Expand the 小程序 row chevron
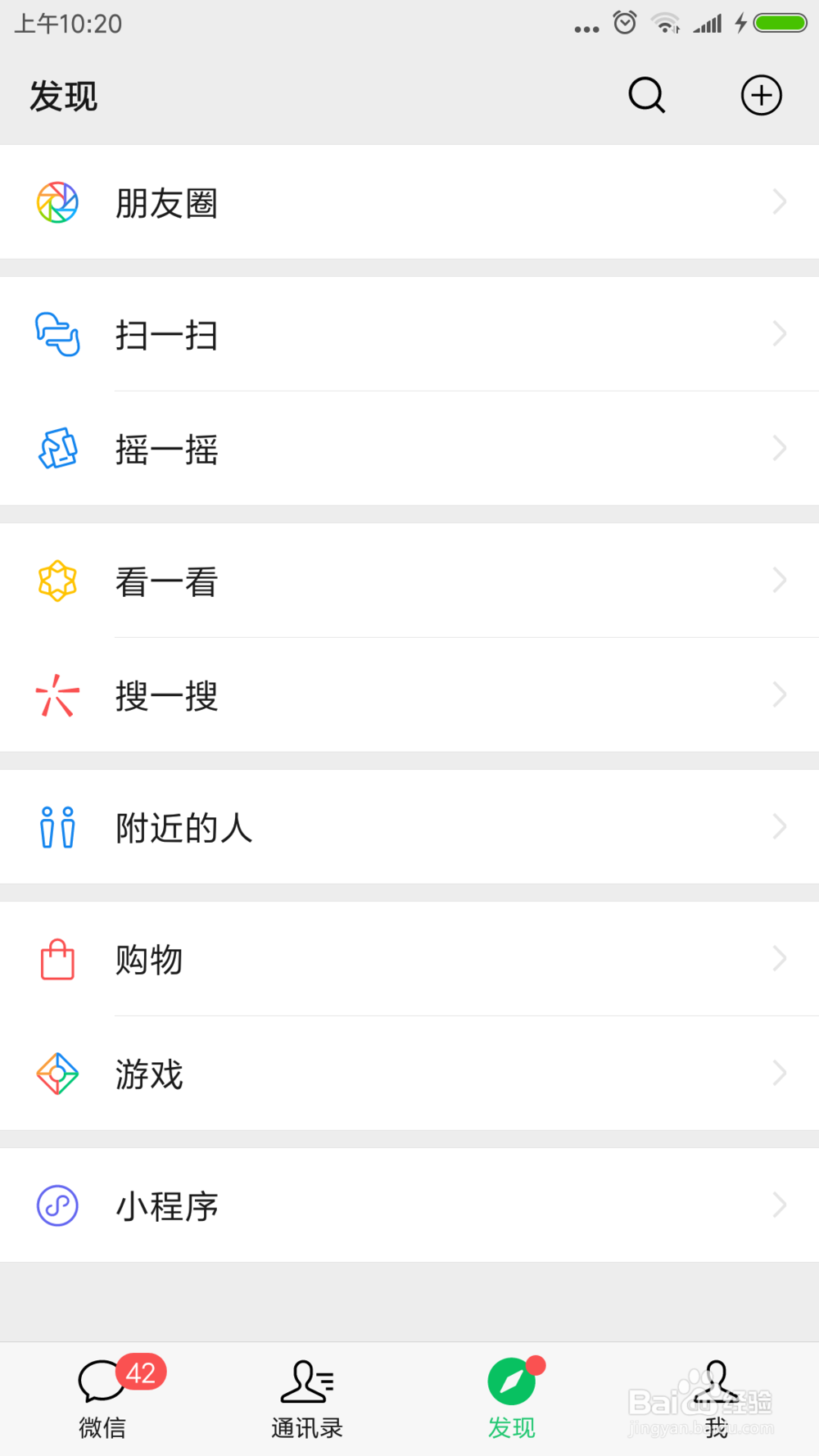This screenshot has width=819, height=1456. coord(779,1205)
